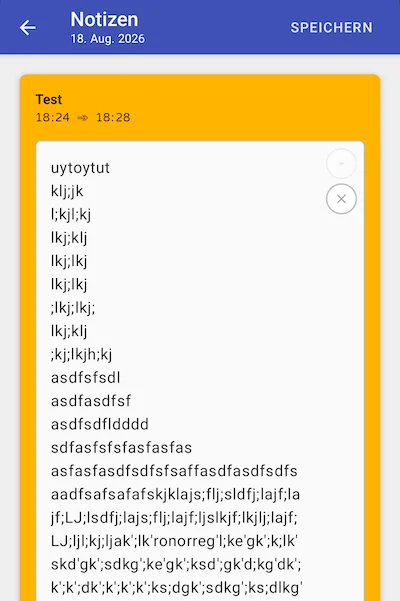Save the note with SPEICHERN
Screen dimensions: 400x601
tap(331, 28)
